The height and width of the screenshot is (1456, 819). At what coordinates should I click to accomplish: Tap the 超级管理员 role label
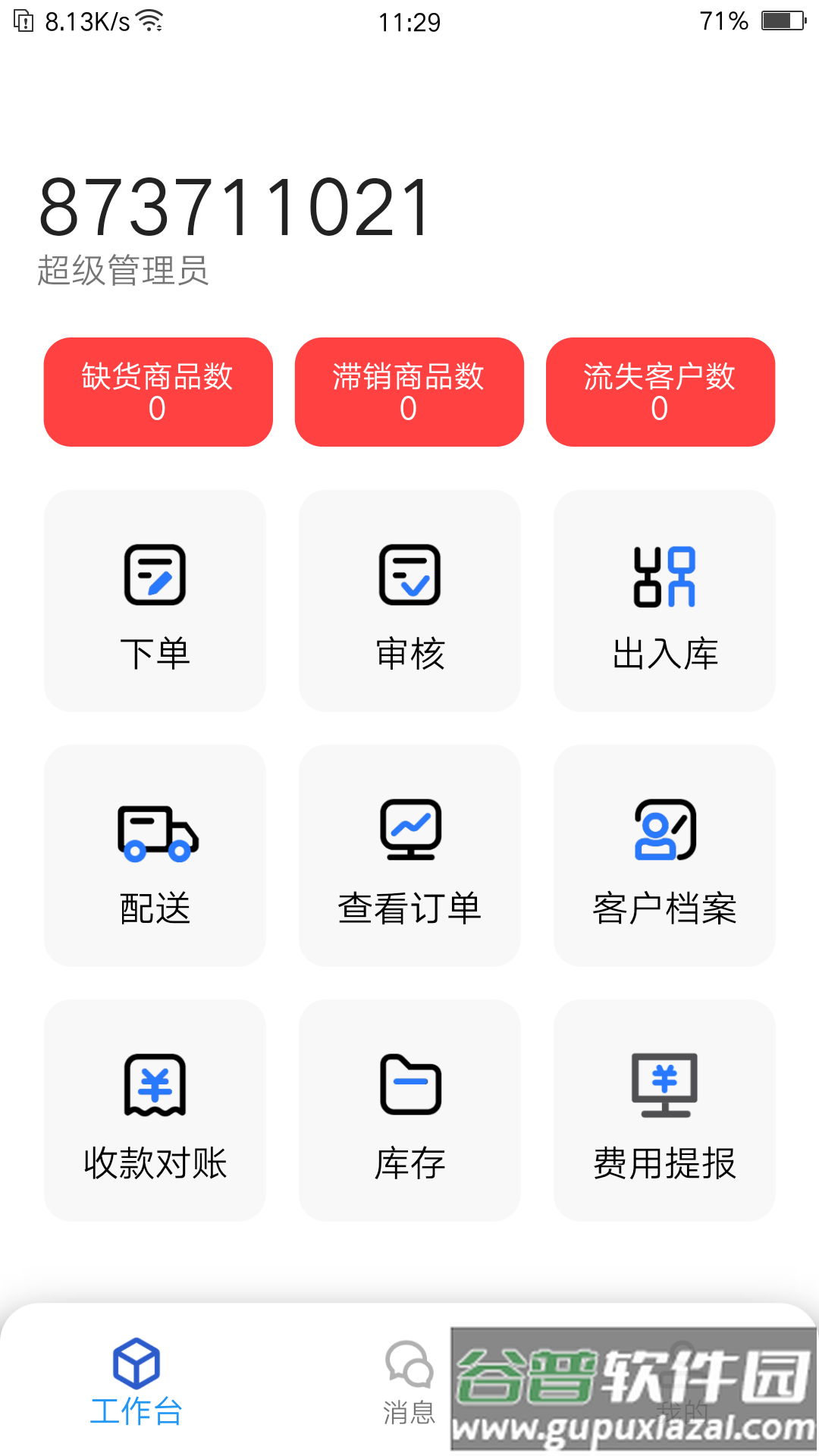(x=124, y=269)
